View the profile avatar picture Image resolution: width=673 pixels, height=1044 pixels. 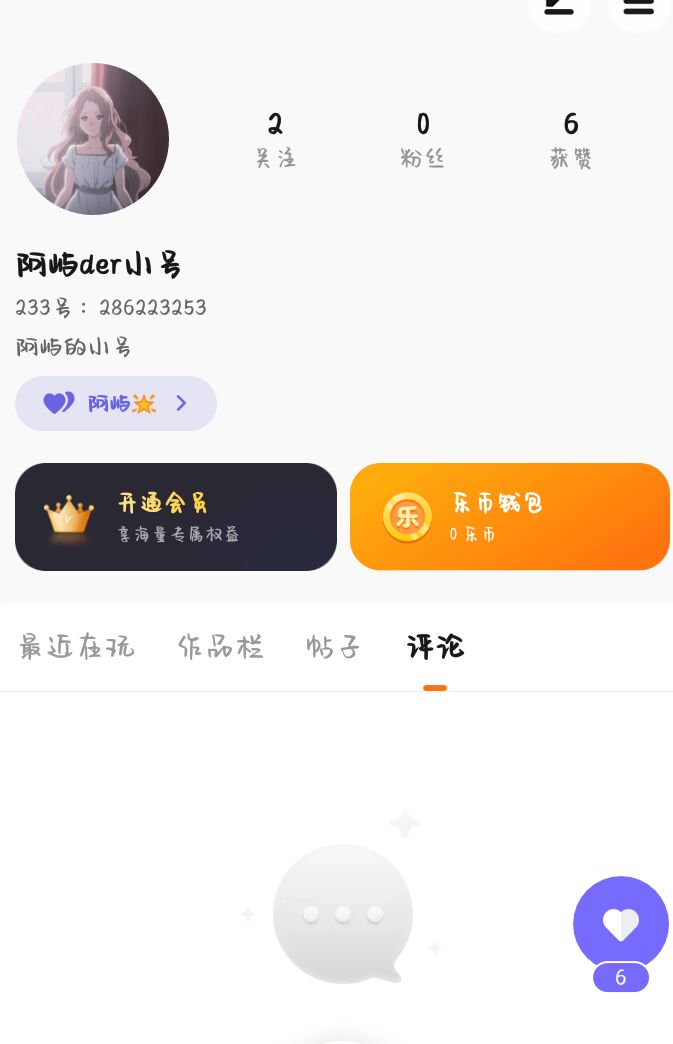93,139
